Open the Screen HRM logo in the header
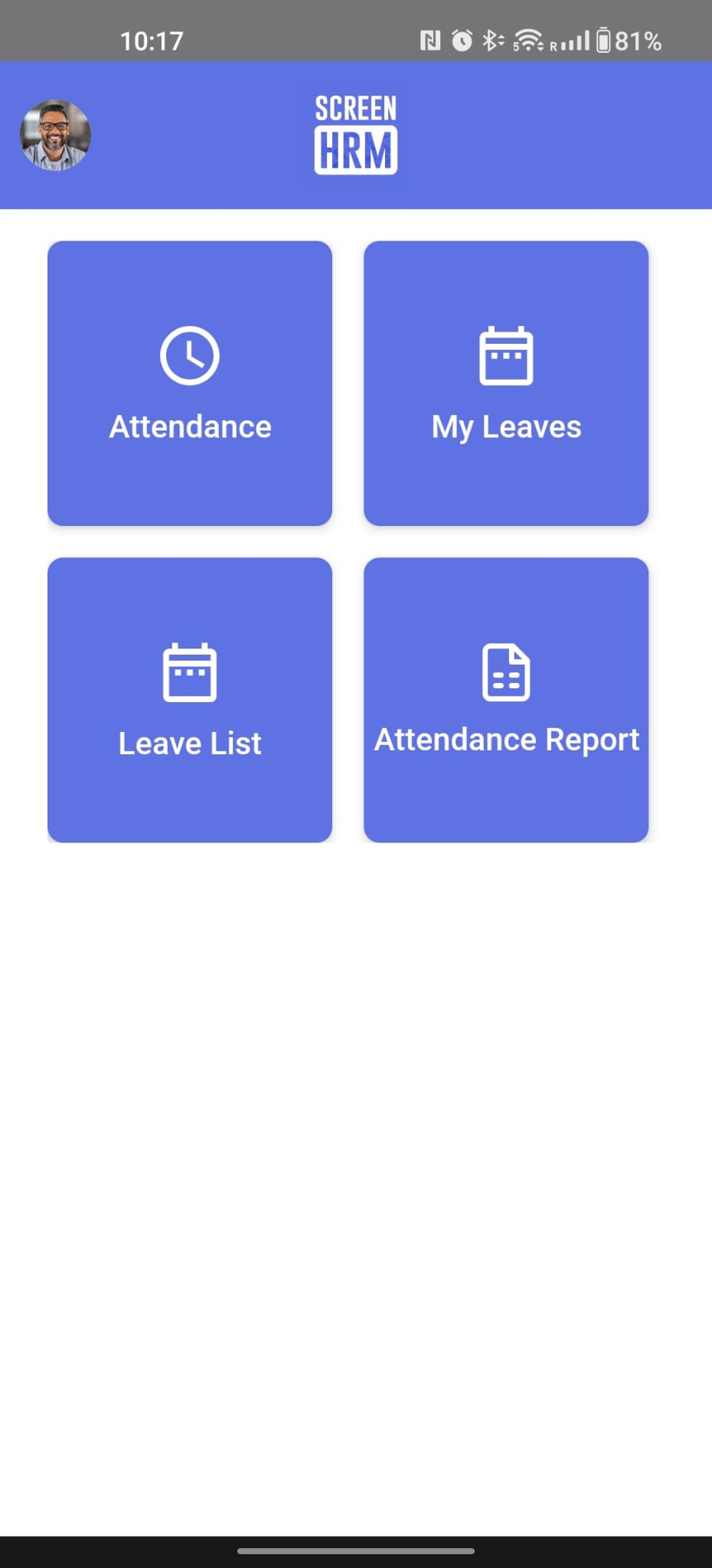 pyautogui.click(x=356, y=134)
